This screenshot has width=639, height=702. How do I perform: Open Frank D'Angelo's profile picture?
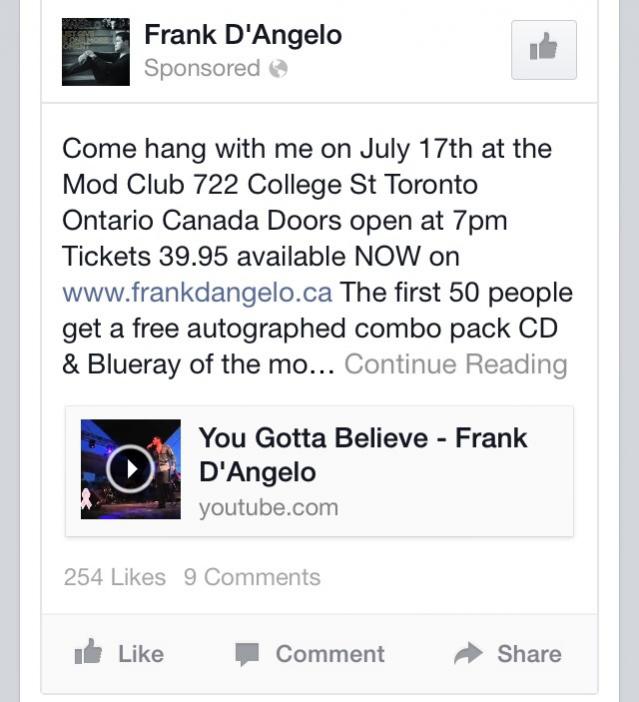click(96, 52)
